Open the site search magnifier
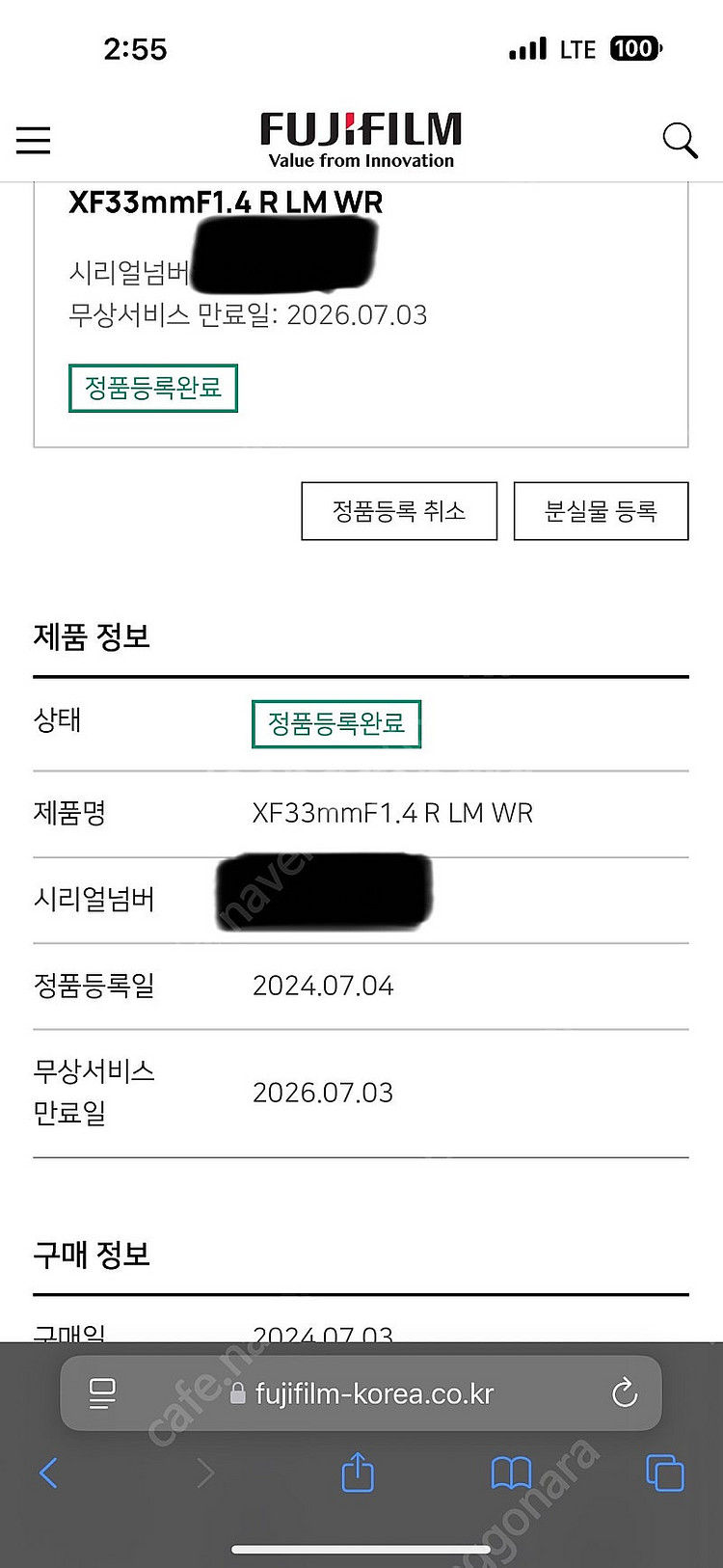This screenshot has width=723, height=1568. (680, 141)
